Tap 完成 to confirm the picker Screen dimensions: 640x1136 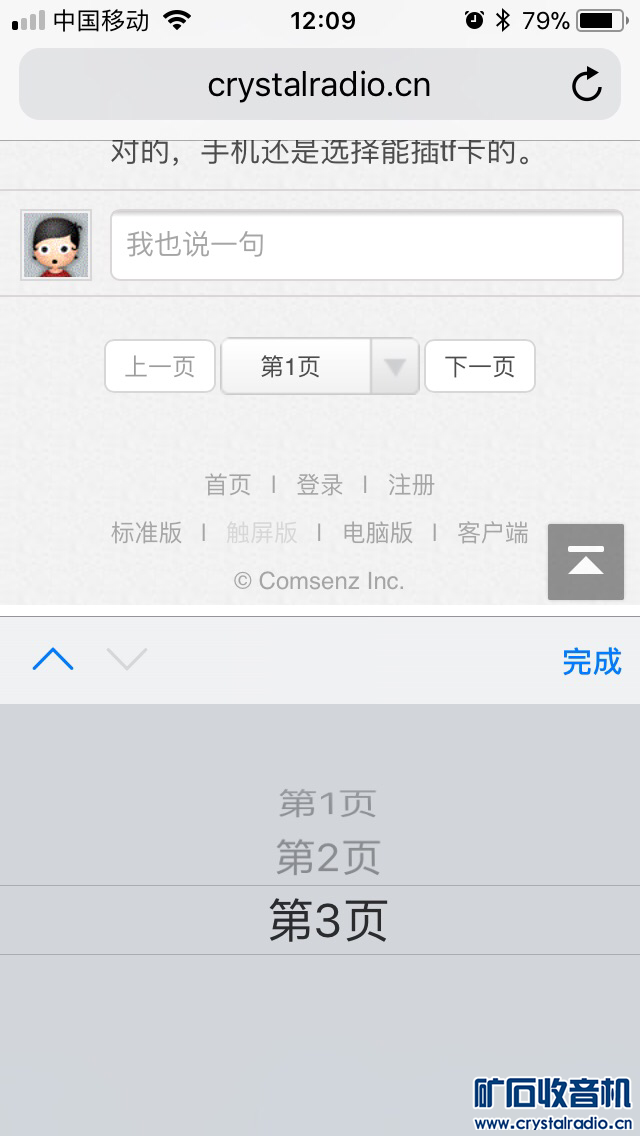point(591,661)
